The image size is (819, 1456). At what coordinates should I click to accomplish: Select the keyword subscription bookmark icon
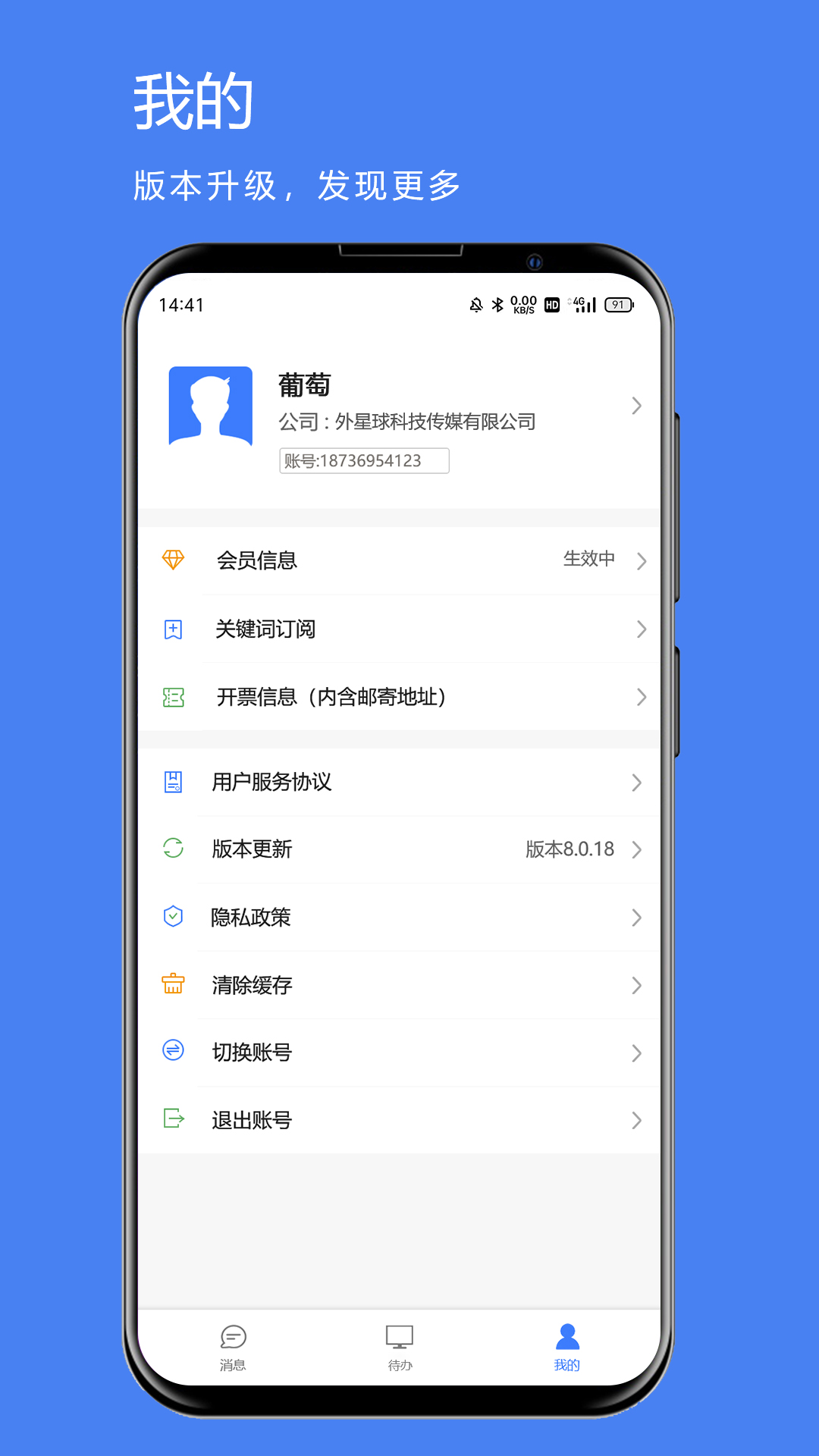click(174, 629)
